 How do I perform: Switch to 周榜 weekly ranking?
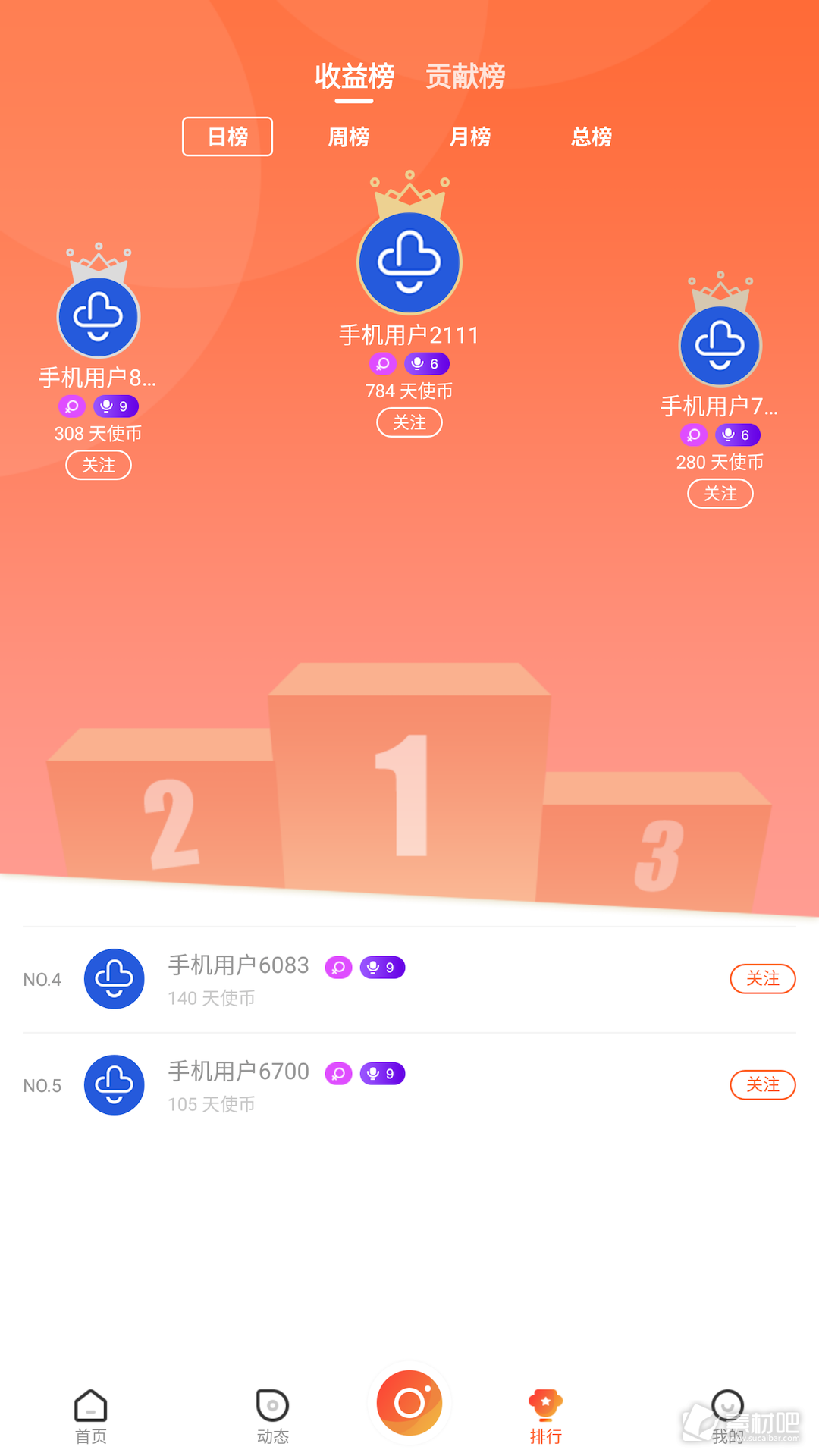pyautogui.click(x=349, y=136)
